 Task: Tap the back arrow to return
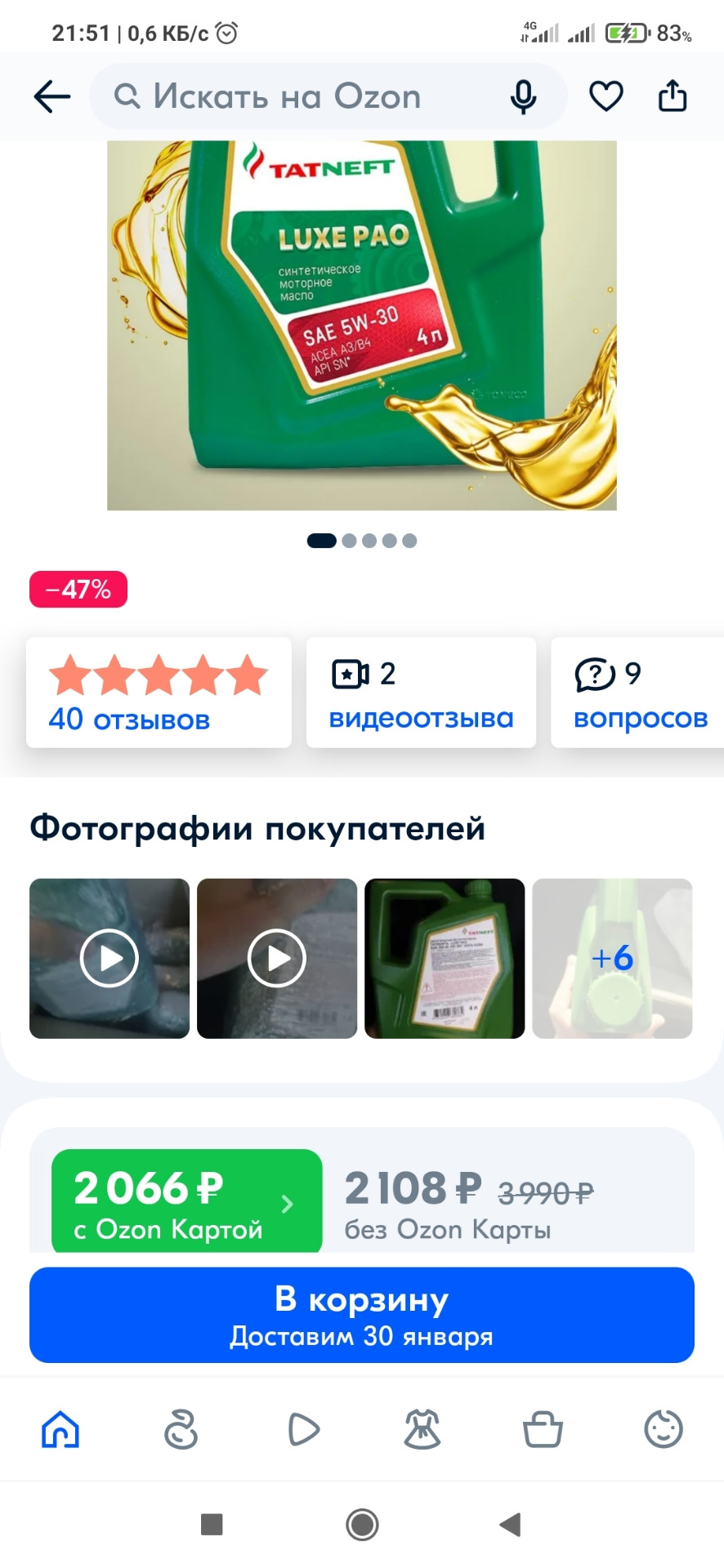pos(51,96)
